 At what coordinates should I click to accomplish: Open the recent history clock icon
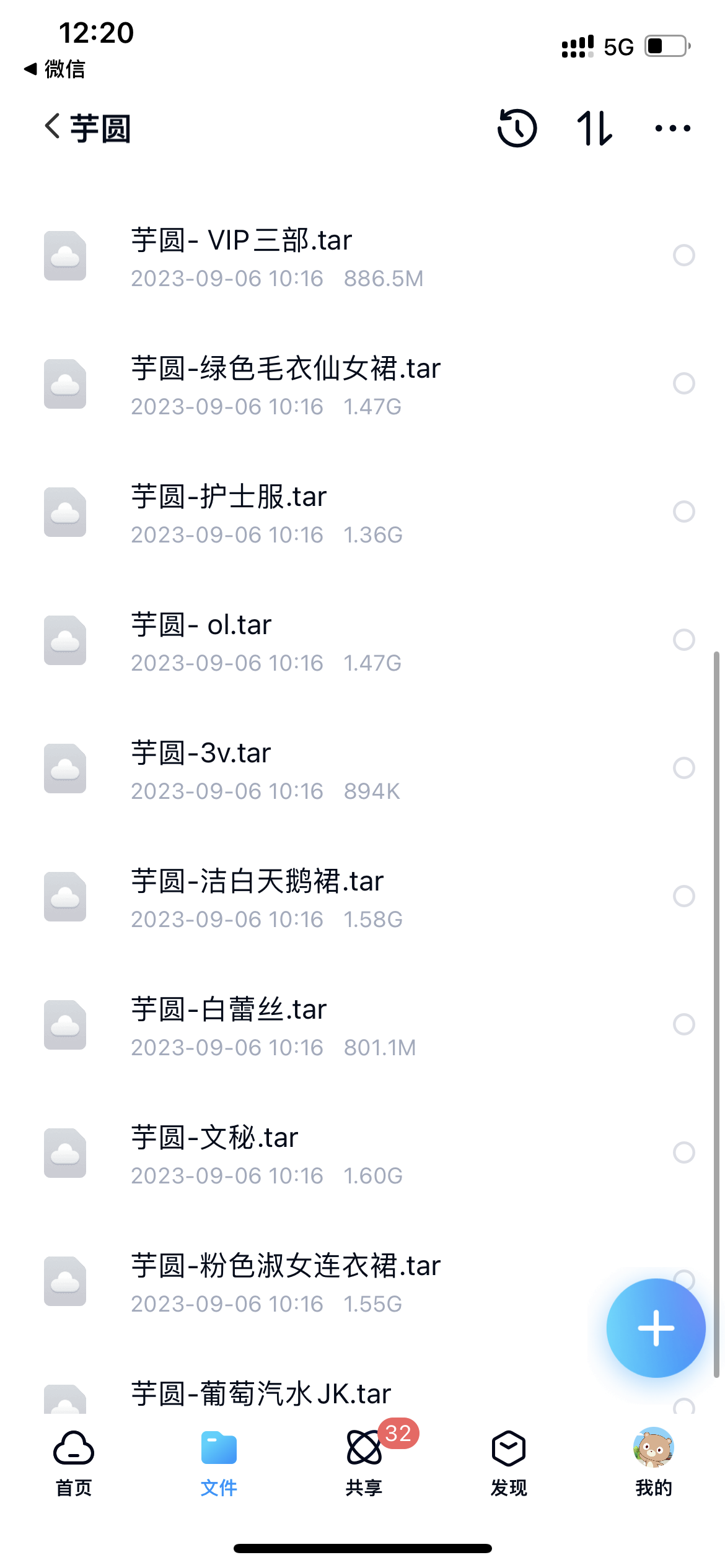517,128
